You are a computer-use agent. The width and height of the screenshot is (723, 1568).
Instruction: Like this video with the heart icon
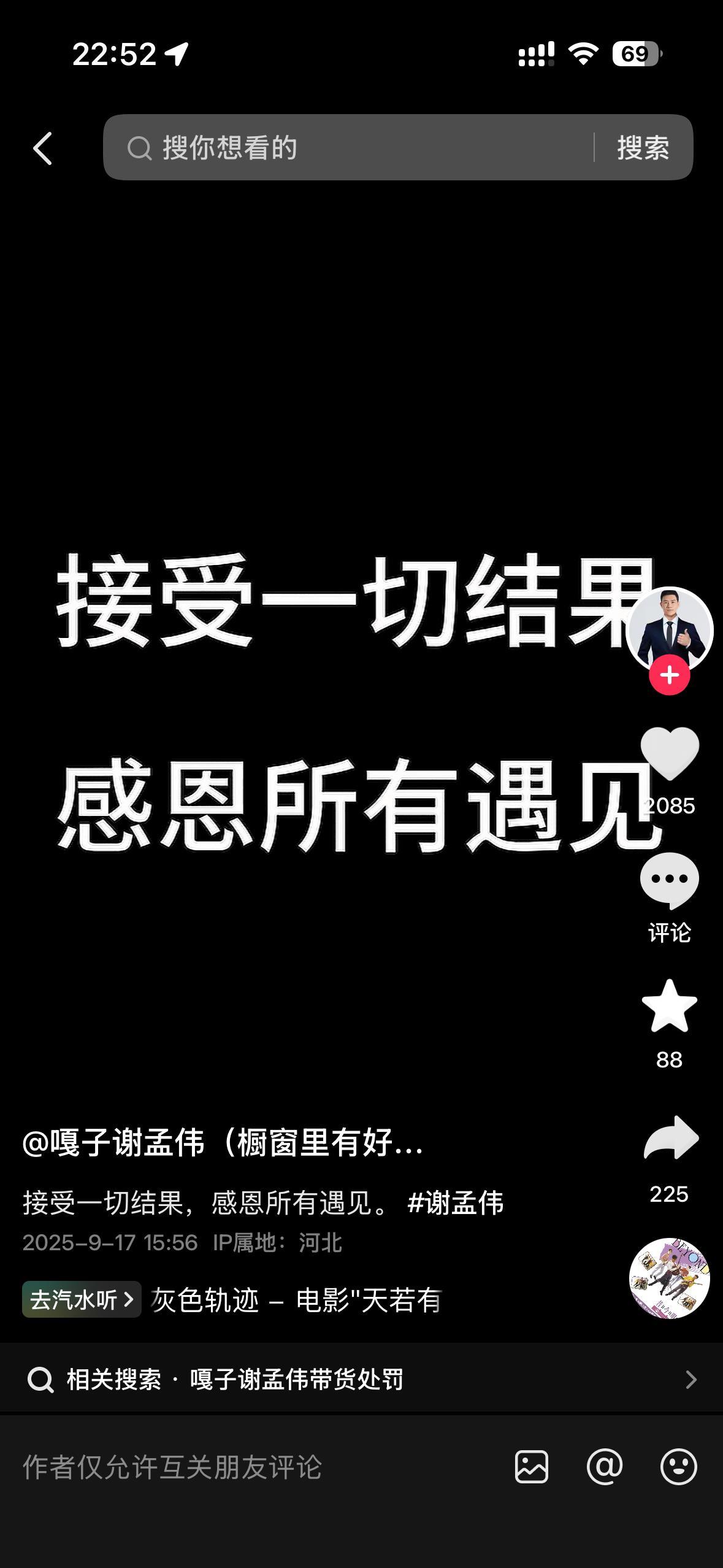(669, 753)
